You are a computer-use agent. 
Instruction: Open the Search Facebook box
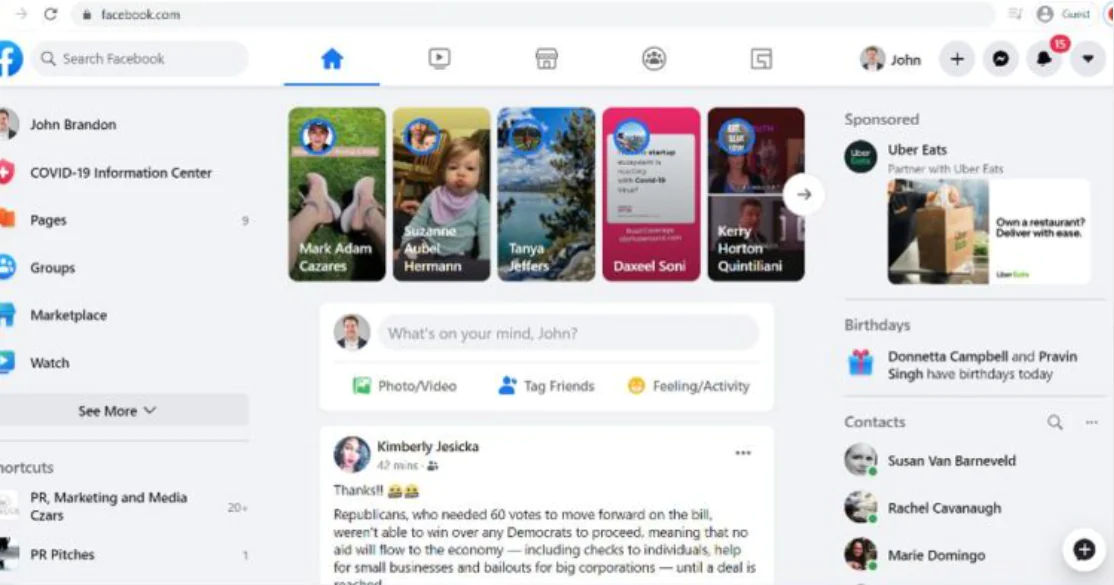pos(140,59)
